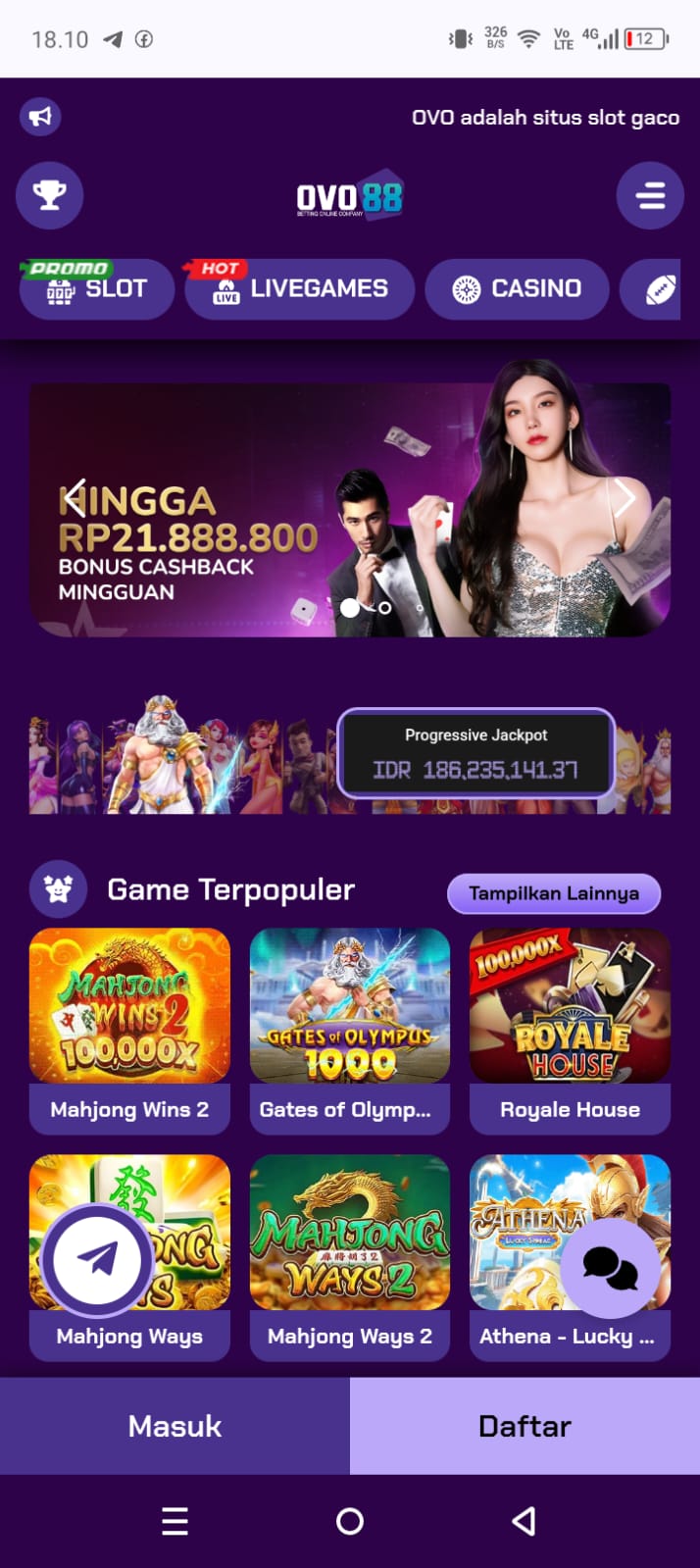Screen dimensions: 700x1568
Task: Open Royale House game
Action: point(570,1030)
